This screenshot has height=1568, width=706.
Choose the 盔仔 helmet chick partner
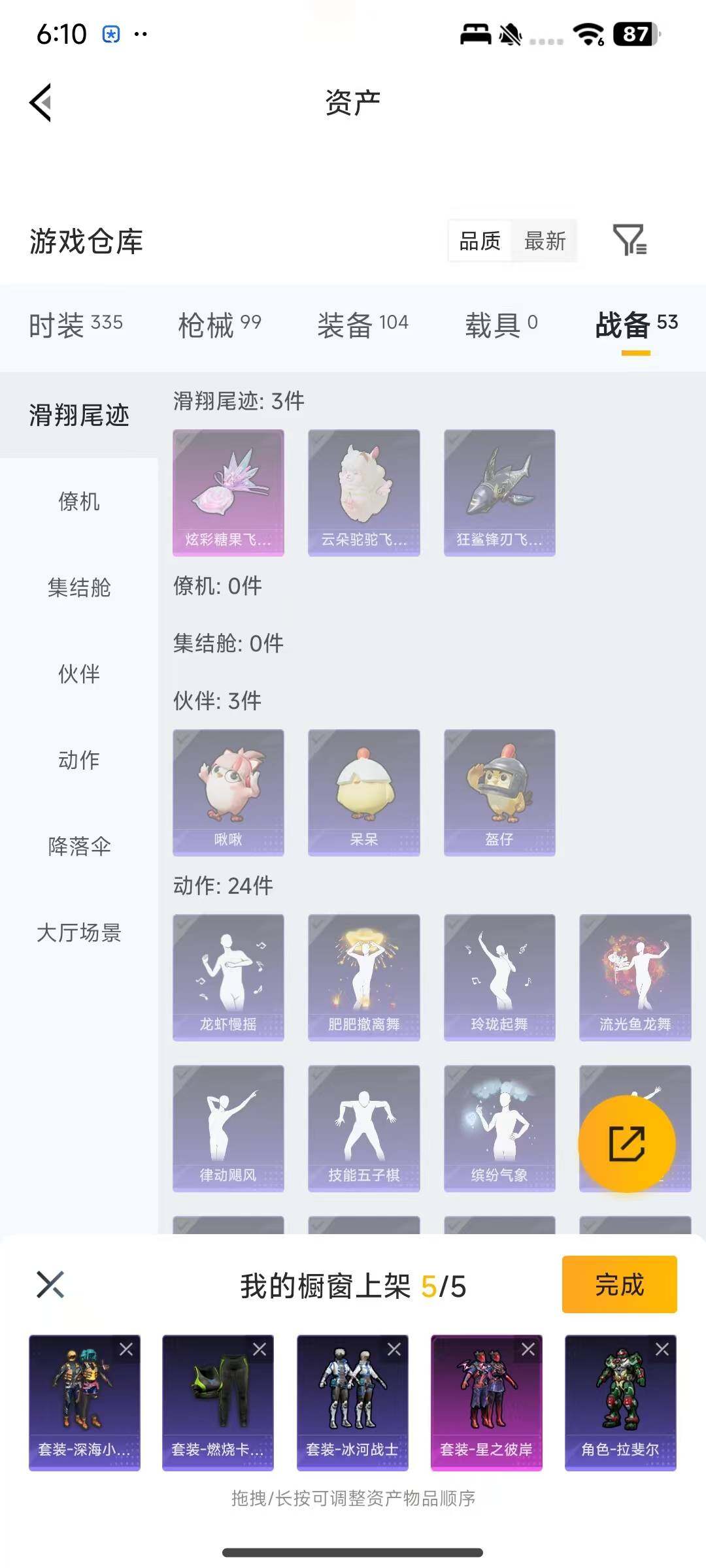coord(499,792)
